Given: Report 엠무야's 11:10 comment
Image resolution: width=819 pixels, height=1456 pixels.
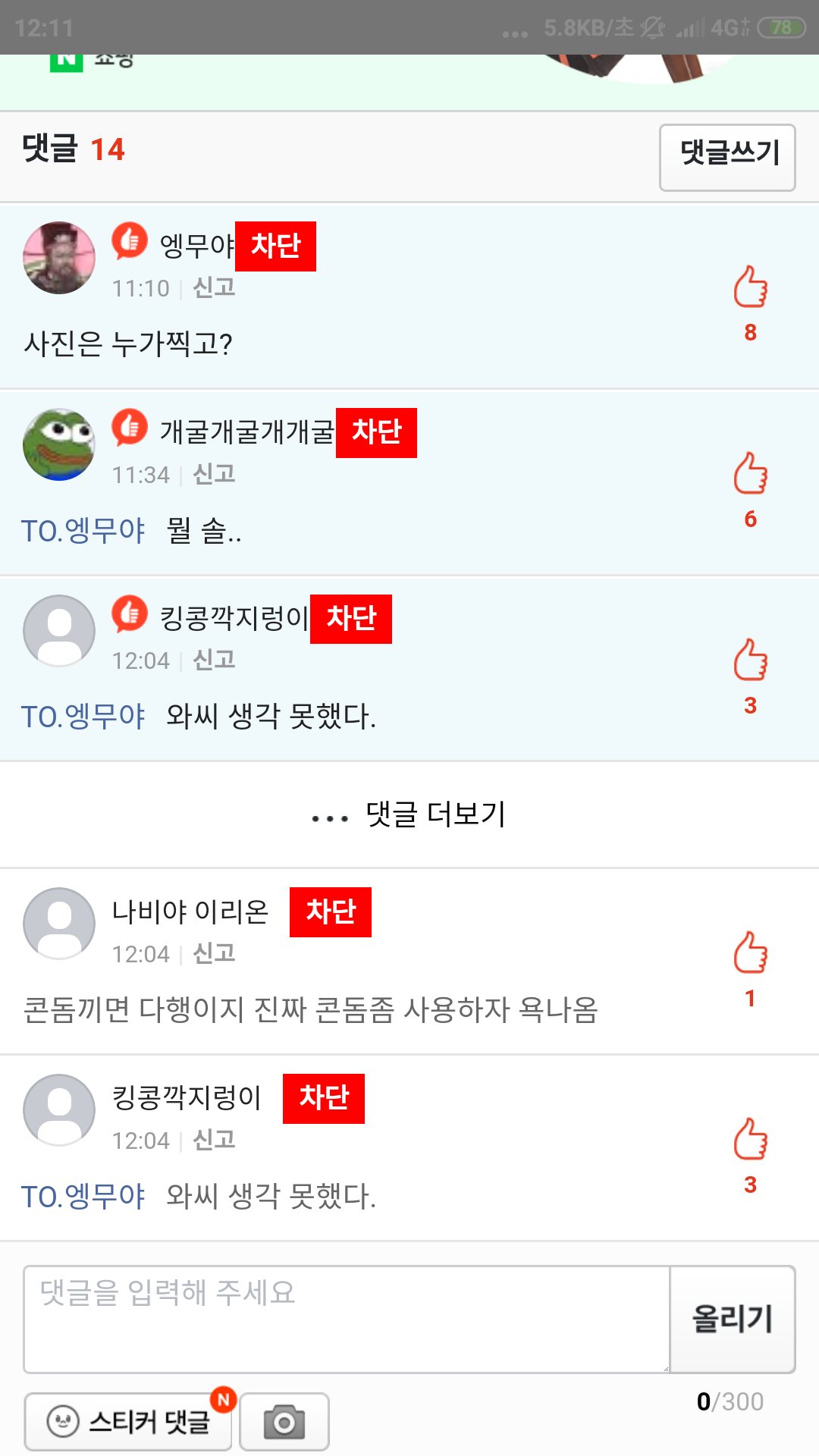Looking at the screenshot, I should click(x=214, y=287).
